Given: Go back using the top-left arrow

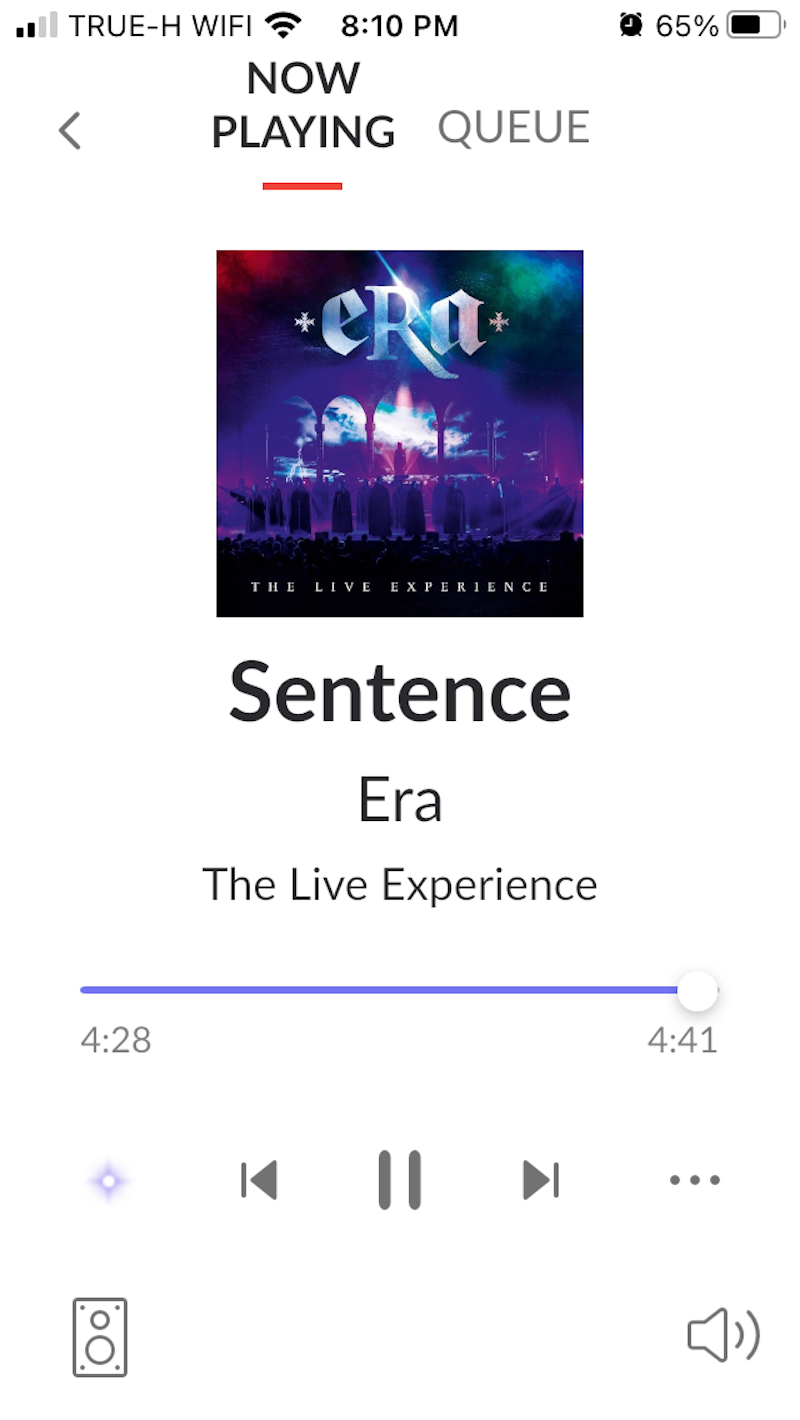Looking at the screenshot, I should click(69, 131).
